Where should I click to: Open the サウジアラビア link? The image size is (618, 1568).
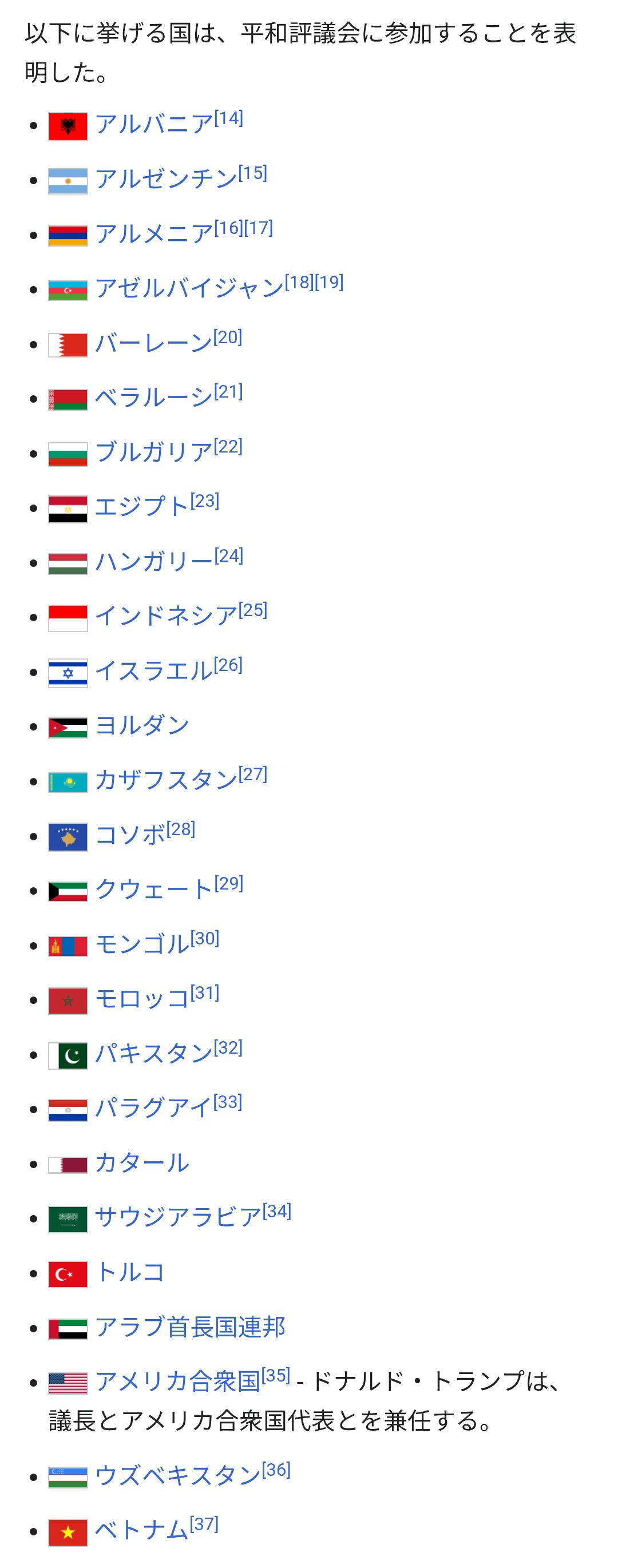178,1217
